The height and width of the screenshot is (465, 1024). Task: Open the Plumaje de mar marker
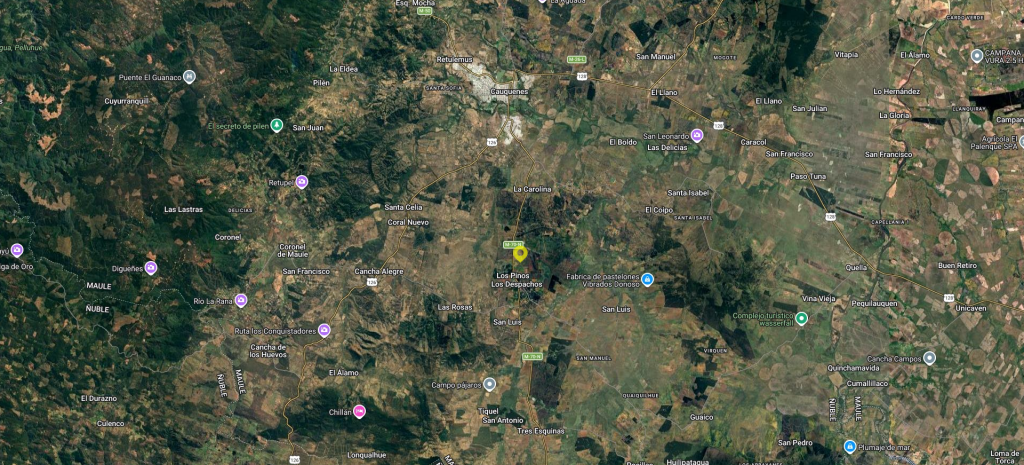[850, 446]
